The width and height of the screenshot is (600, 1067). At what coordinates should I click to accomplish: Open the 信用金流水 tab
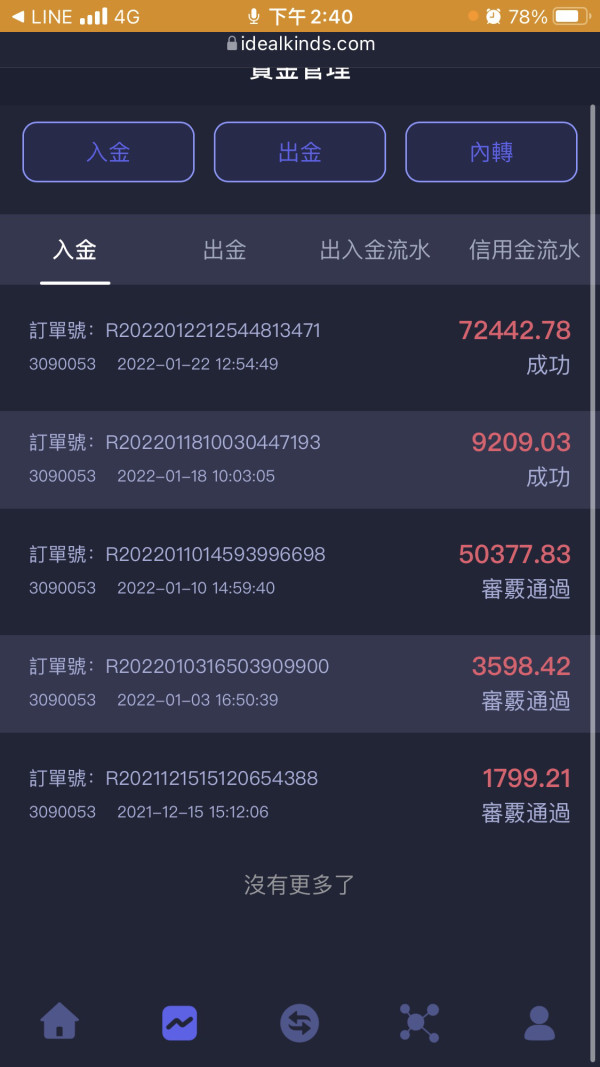click(x=524, y=250)
